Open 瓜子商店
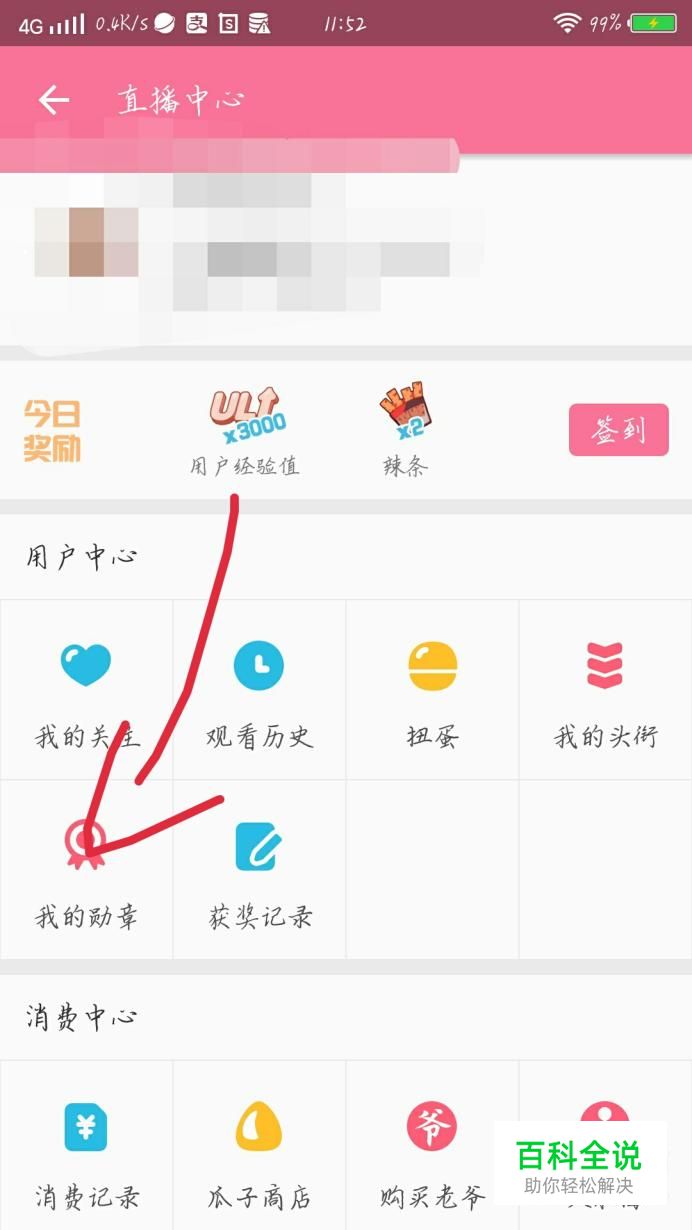 click(x=259, y=1150)
